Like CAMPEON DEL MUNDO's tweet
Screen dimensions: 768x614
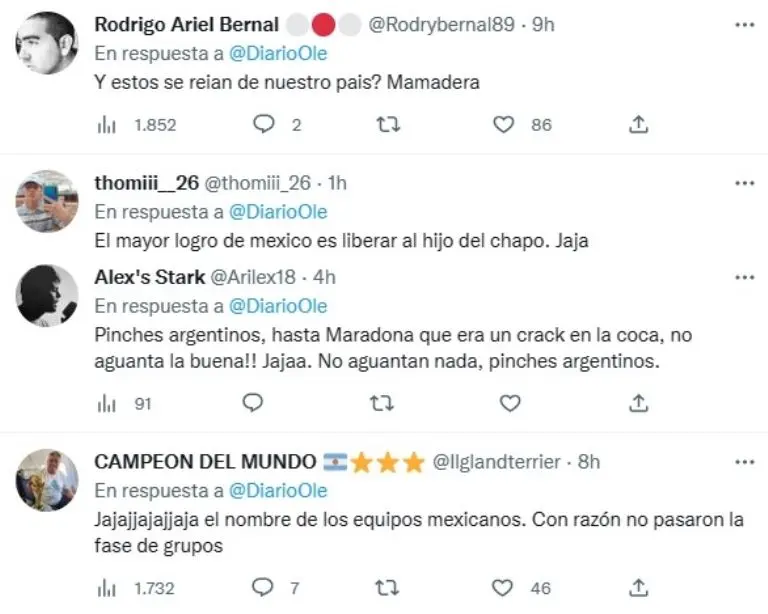click(x=505, y=588)
